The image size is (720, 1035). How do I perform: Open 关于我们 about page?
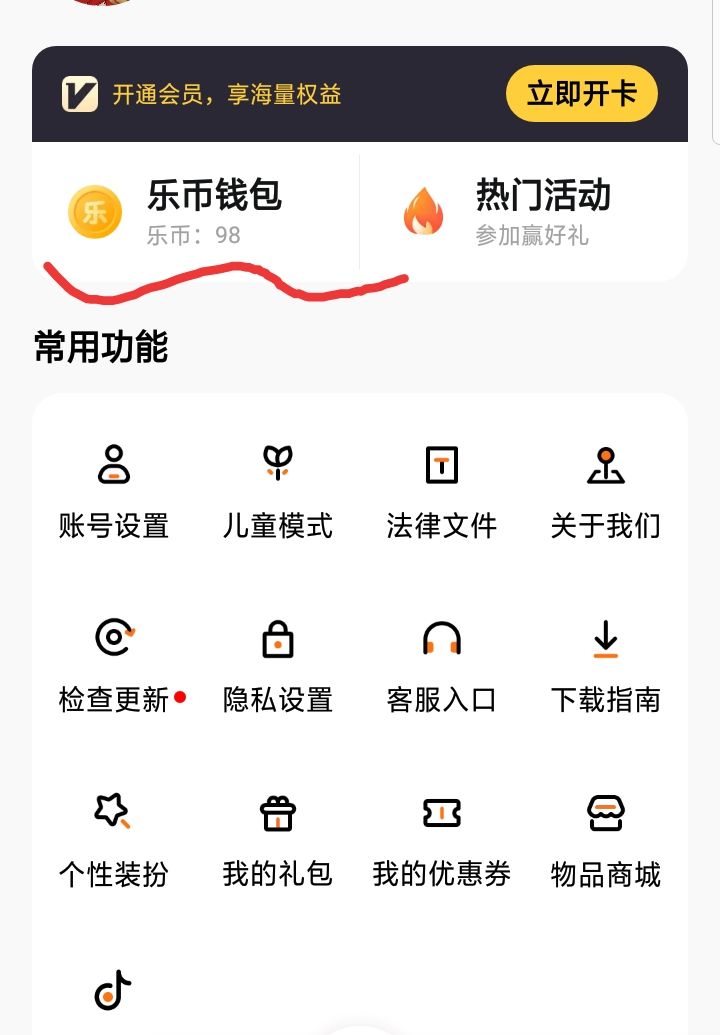[x=605, y=492]
